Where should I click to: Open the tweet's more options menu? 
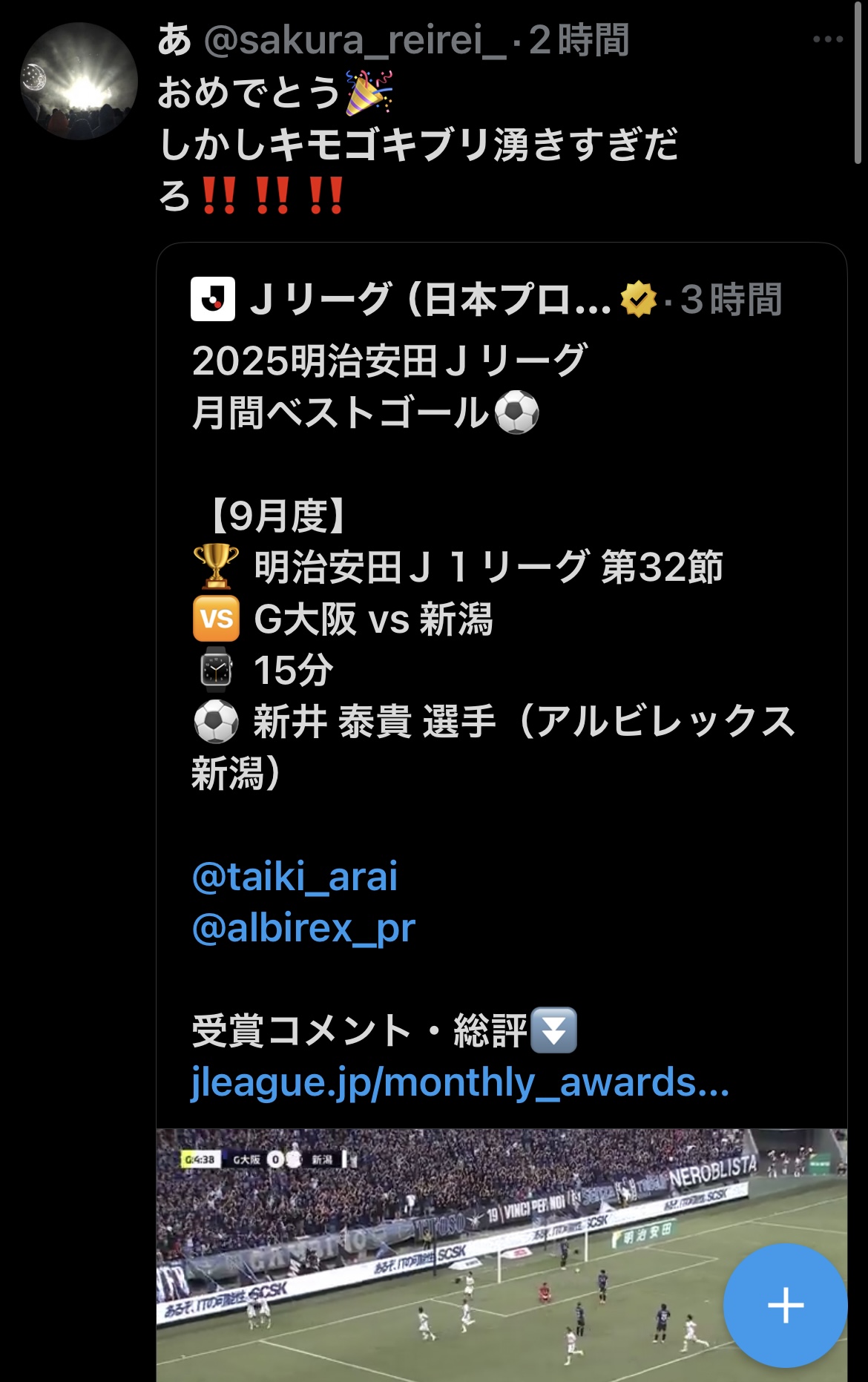coord(827,39)
